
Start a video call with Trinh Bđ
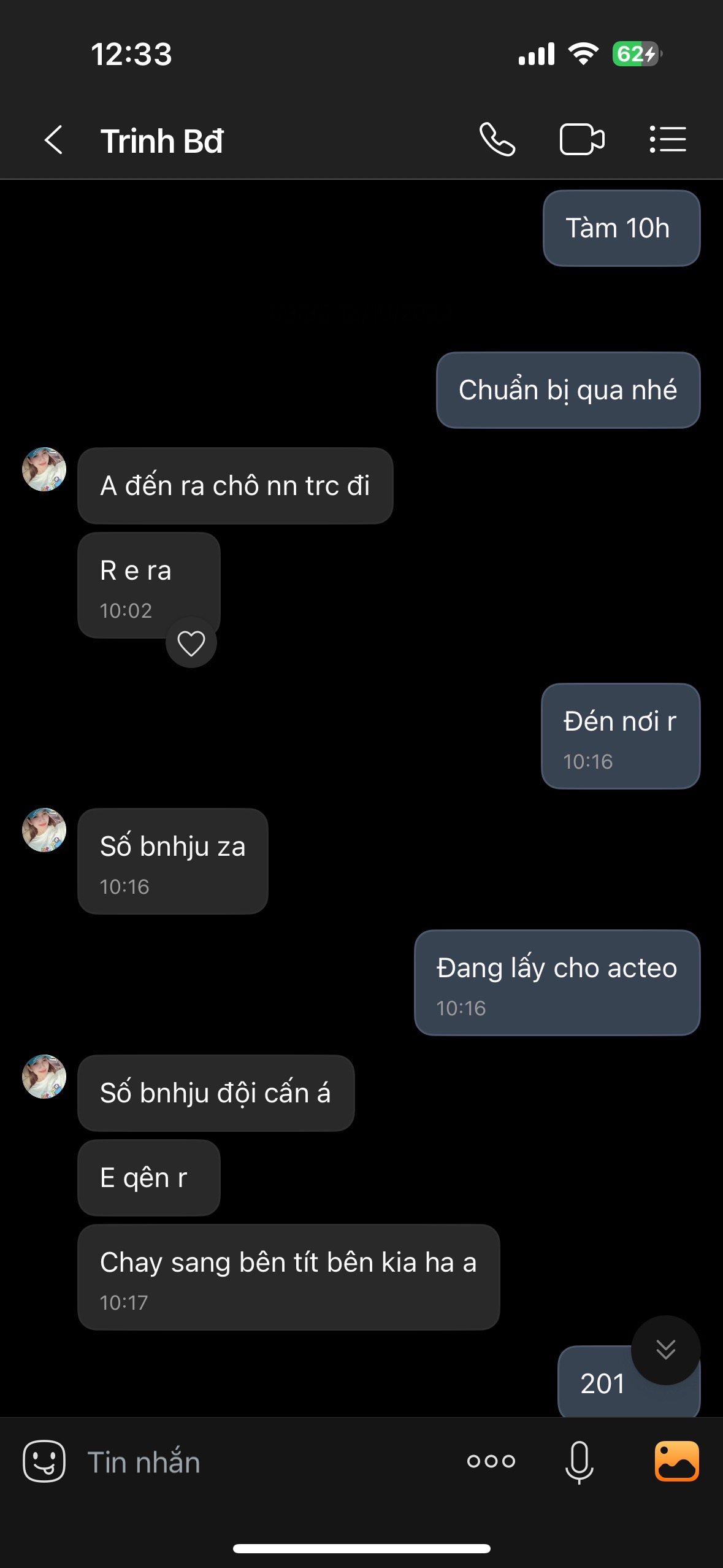(x=581, y=140)
